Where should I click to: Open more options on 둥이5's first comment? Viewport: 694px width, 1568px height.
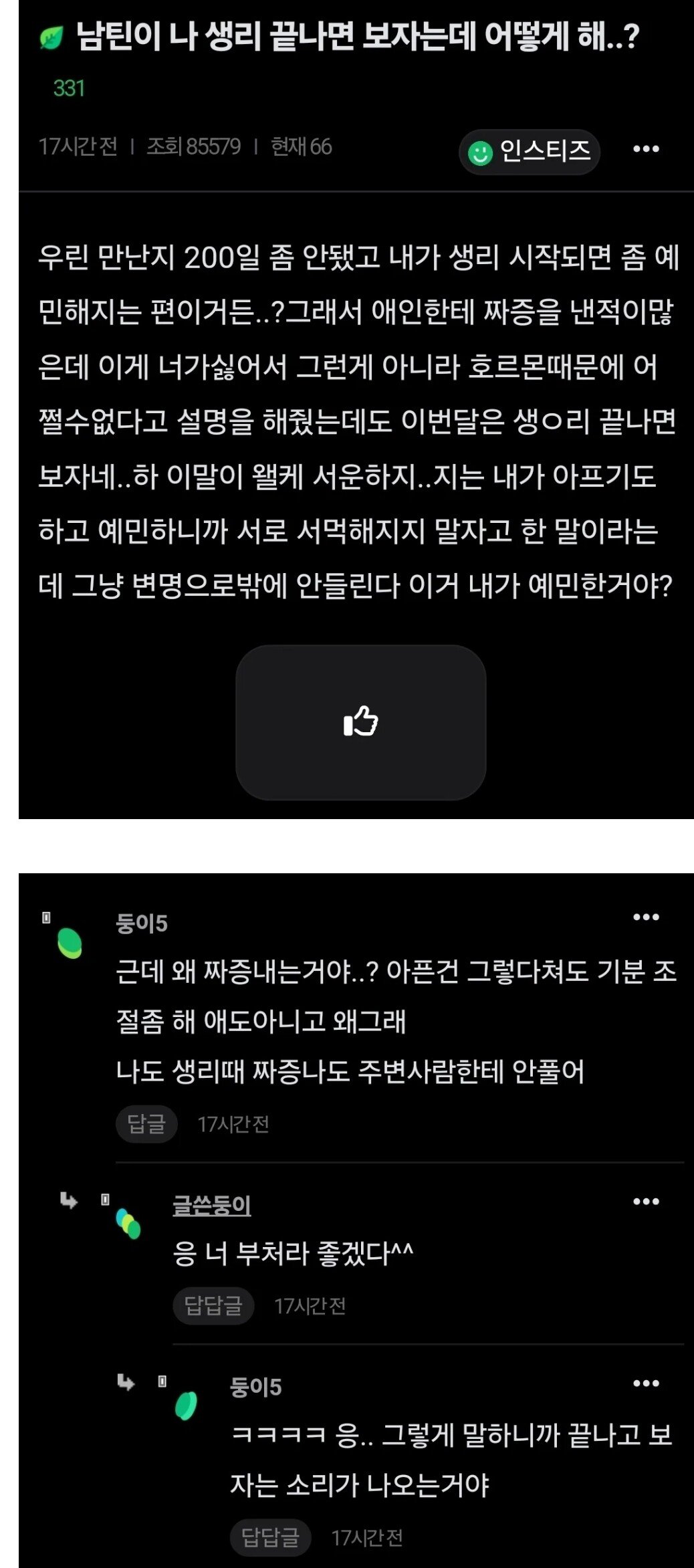(x=646, y=917)
